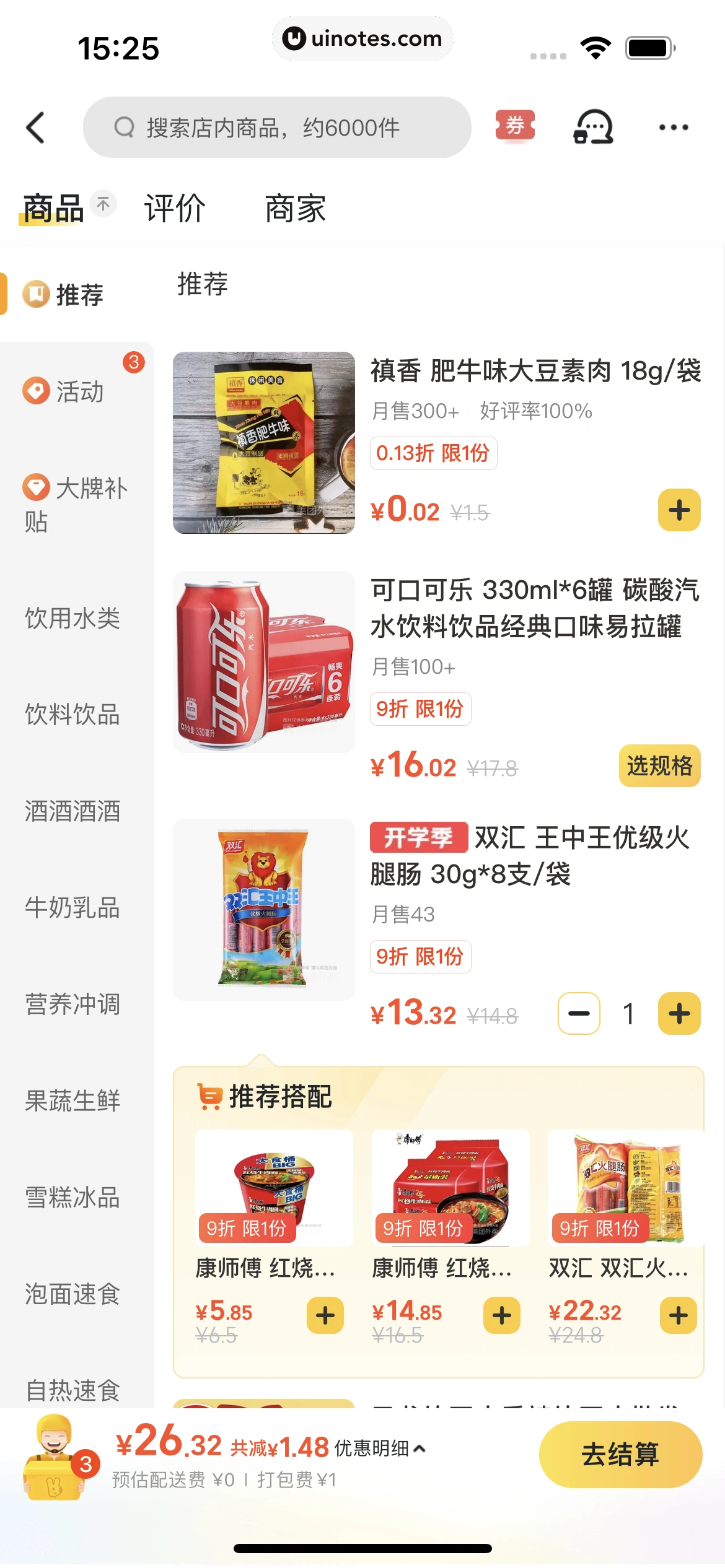
Task: Proceed to checkout with 去结算
Action: click(x=620, y=1454)
